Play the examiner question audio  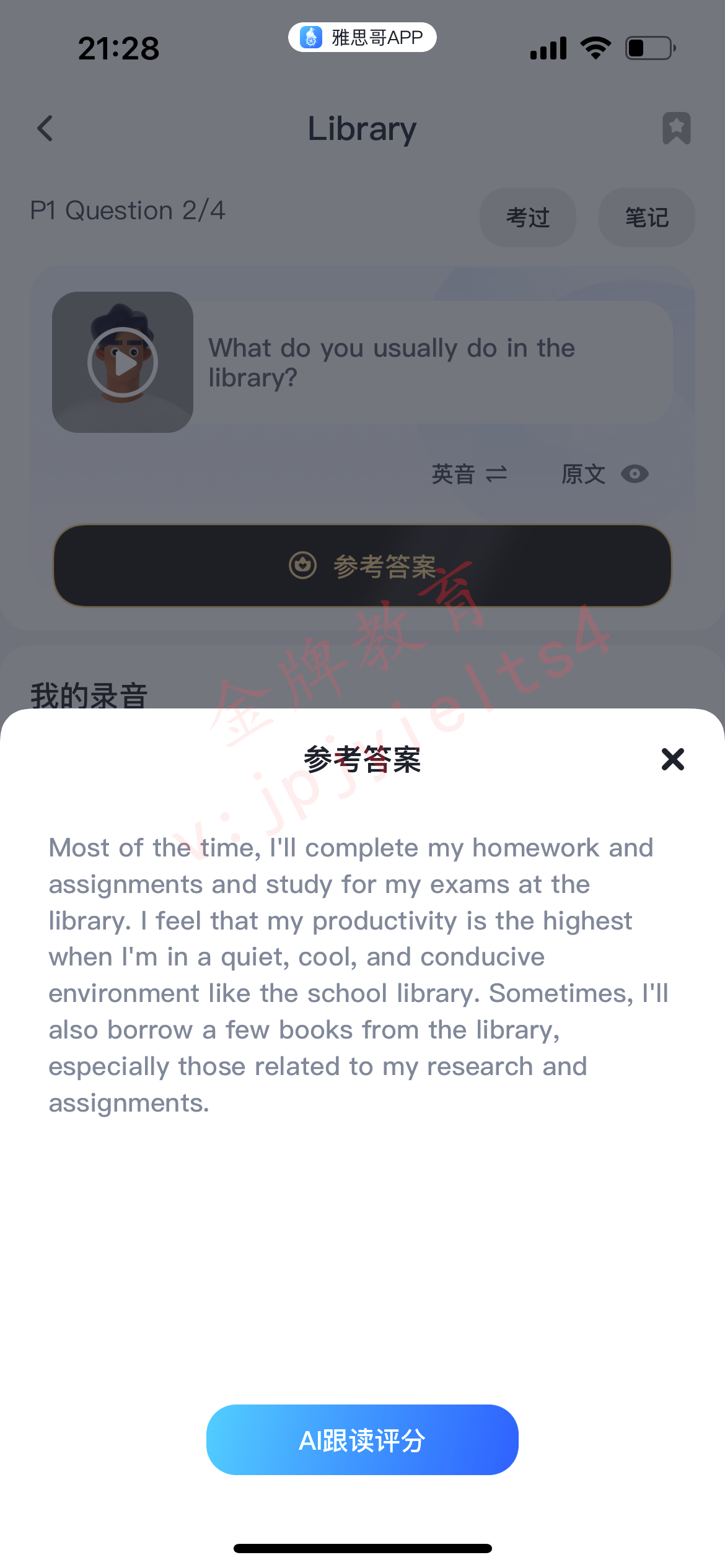tap(123, 362)
